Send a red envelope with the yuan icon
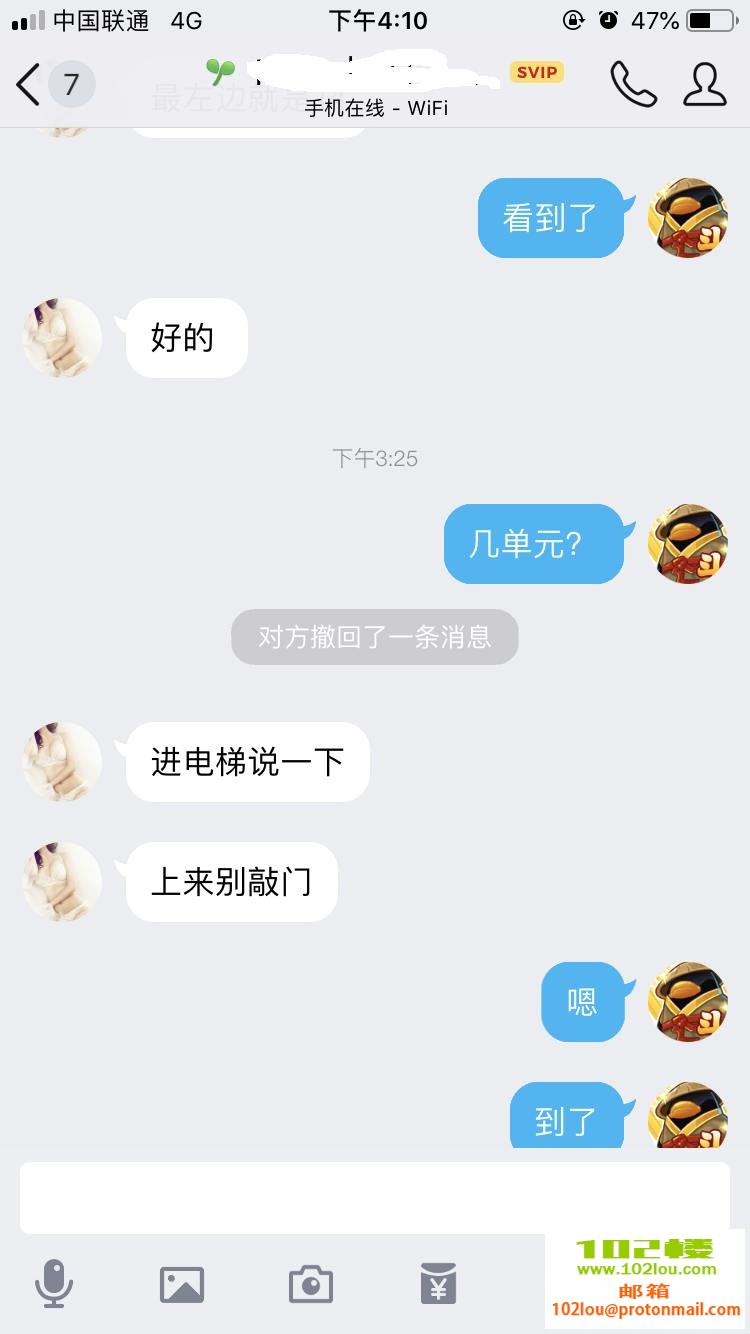Image resolution: width=750 pixels, height=1334 pixels. [438, 1284]
